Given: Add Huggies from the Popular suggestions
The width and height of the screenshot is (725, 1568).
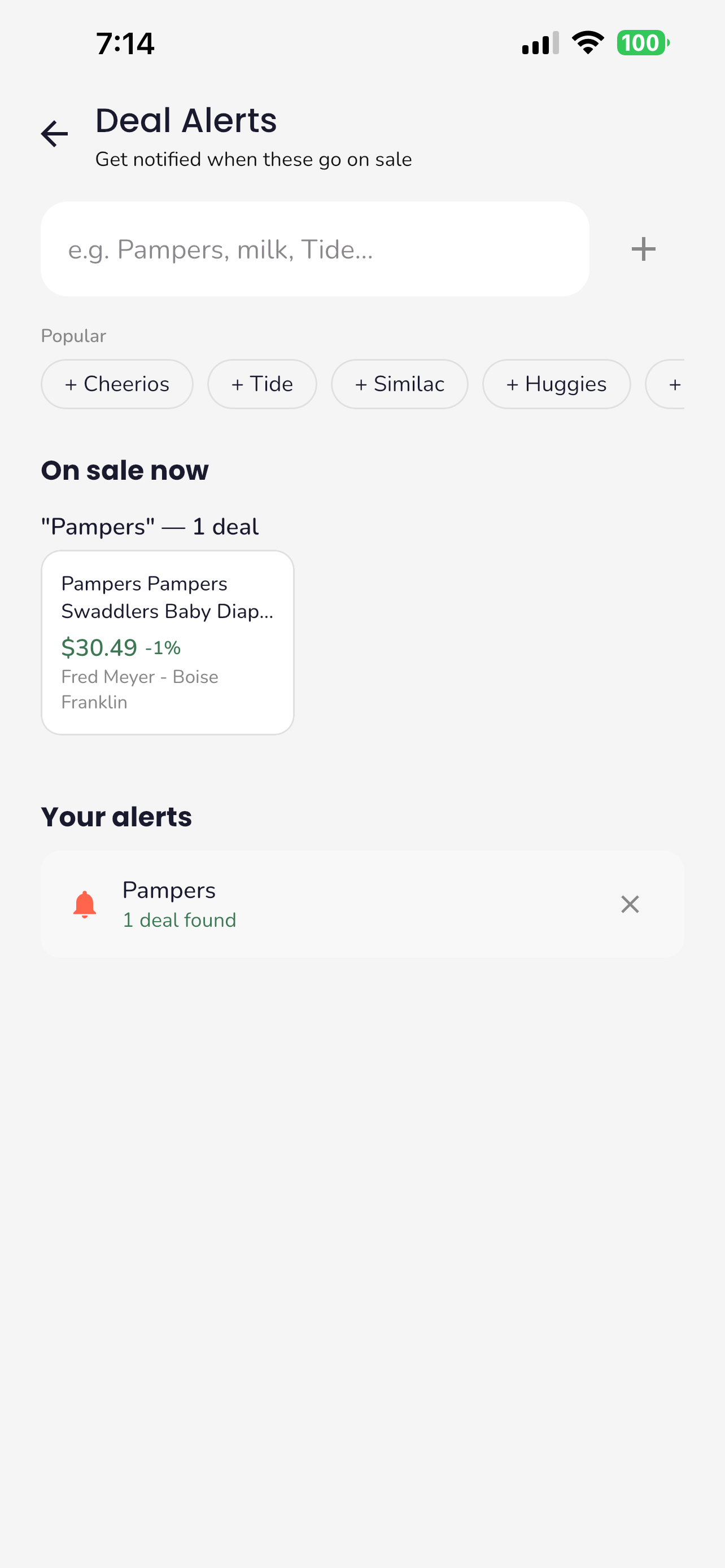Looking at the screenshot, I should 556,383.
